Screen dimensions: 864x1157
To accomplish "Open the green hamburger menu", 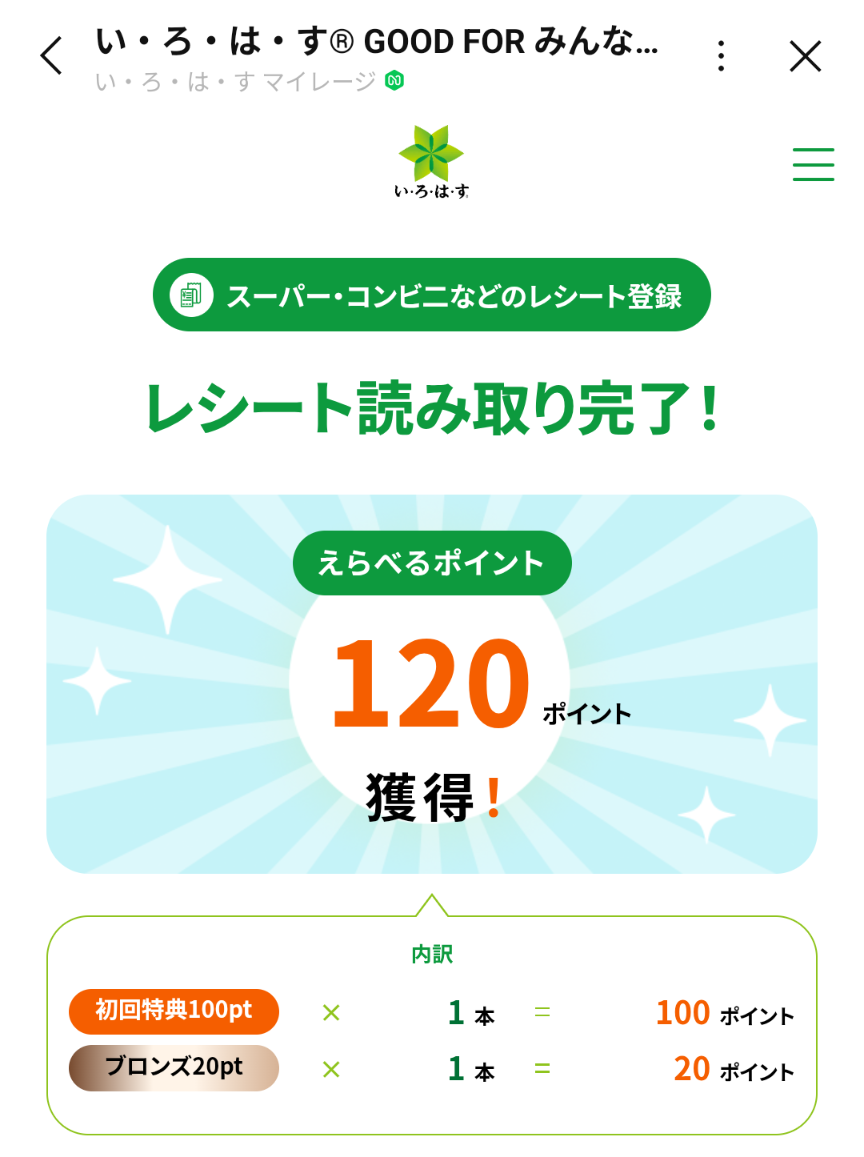I will 813,164.
